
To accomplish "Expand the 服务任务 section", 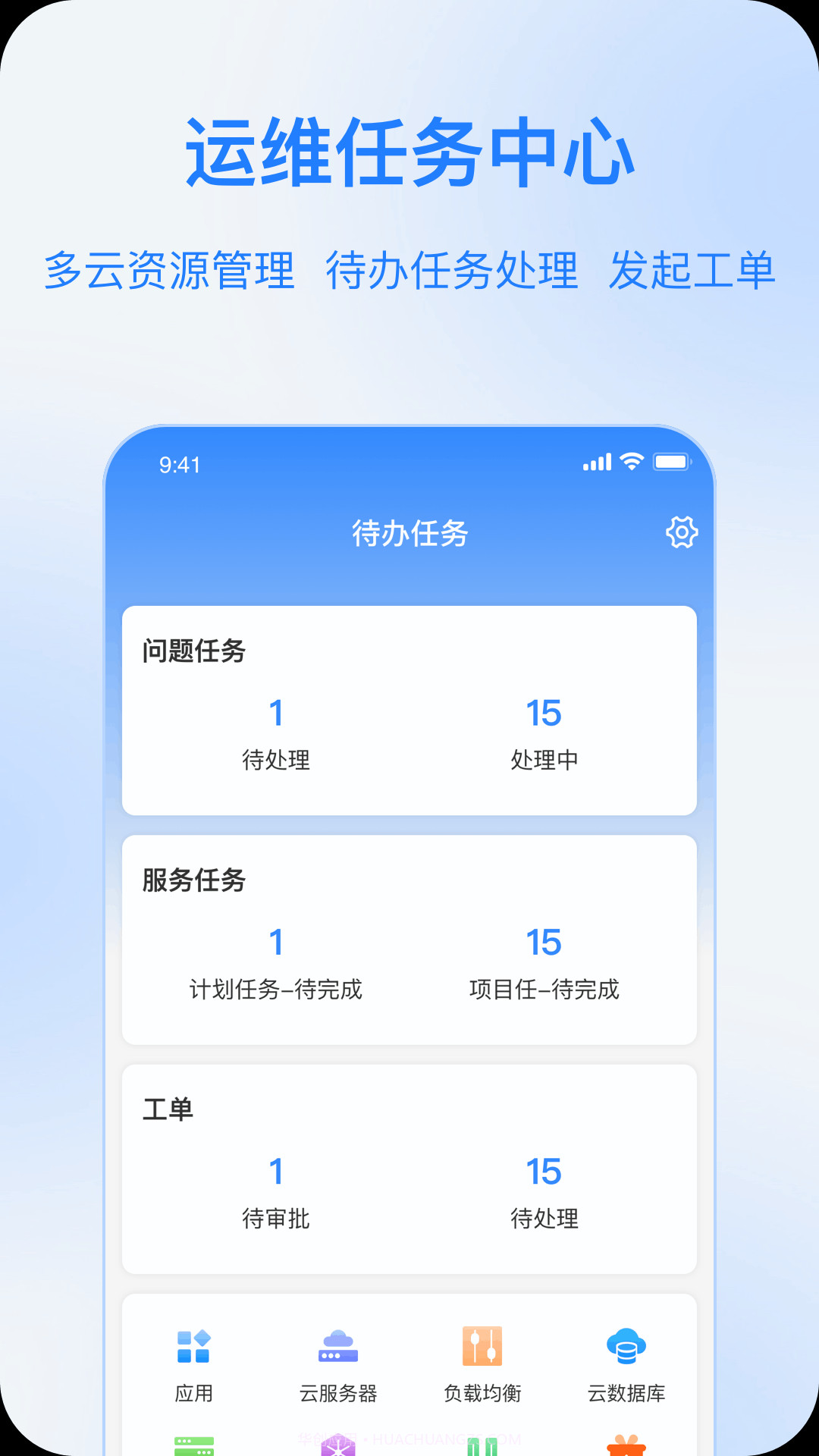I will tap(192, 881).
